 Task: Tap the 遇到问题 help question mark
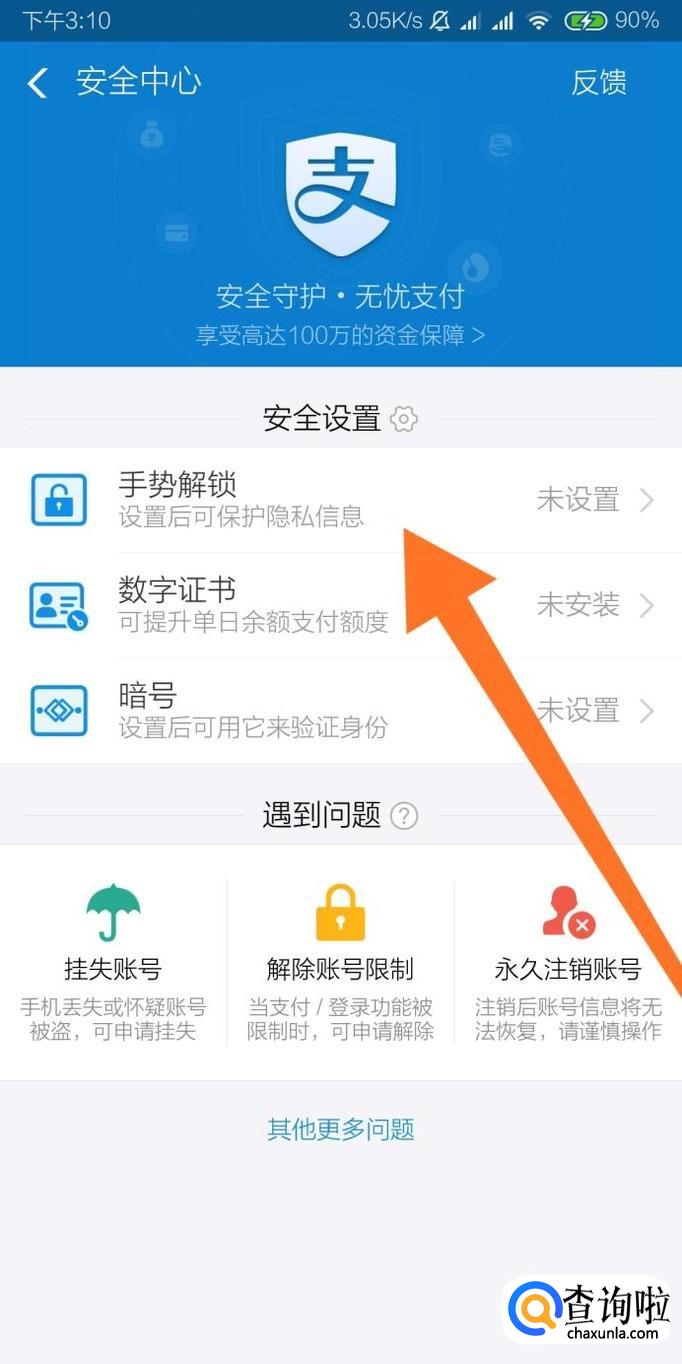(x=404, y=816)
